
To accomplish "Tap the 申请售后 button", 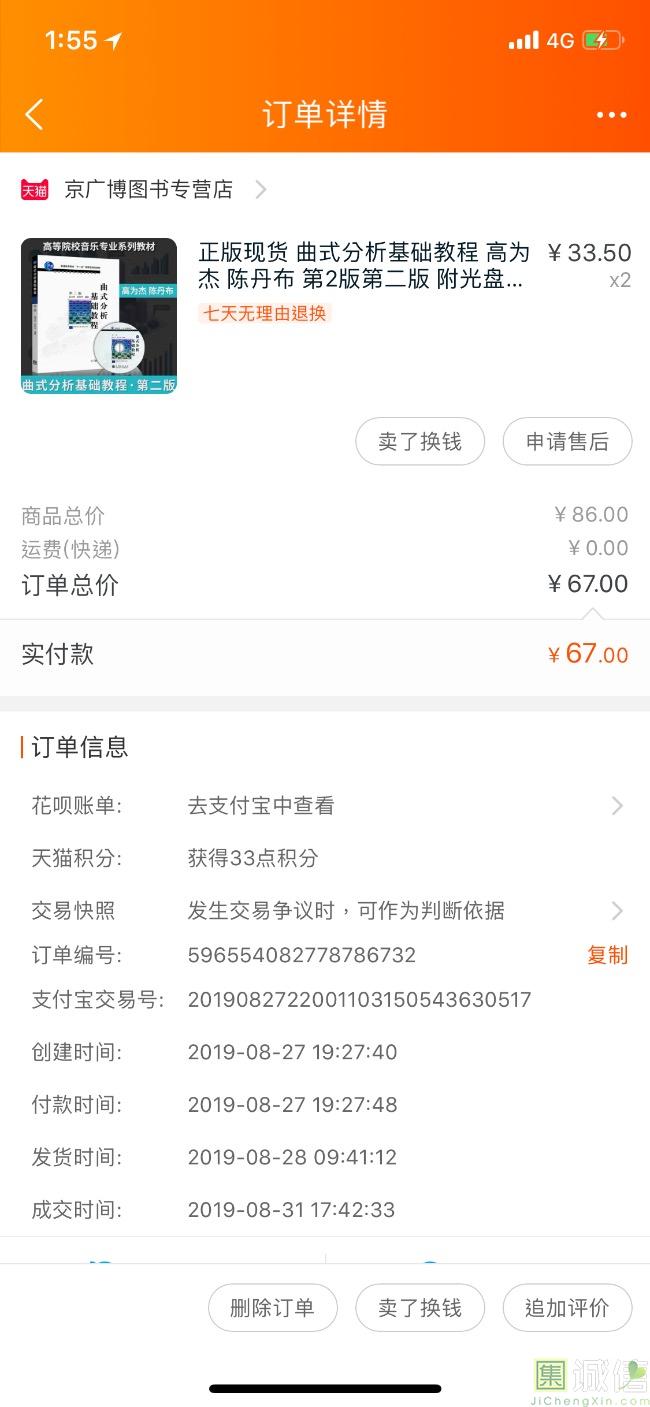I will 567,442.
